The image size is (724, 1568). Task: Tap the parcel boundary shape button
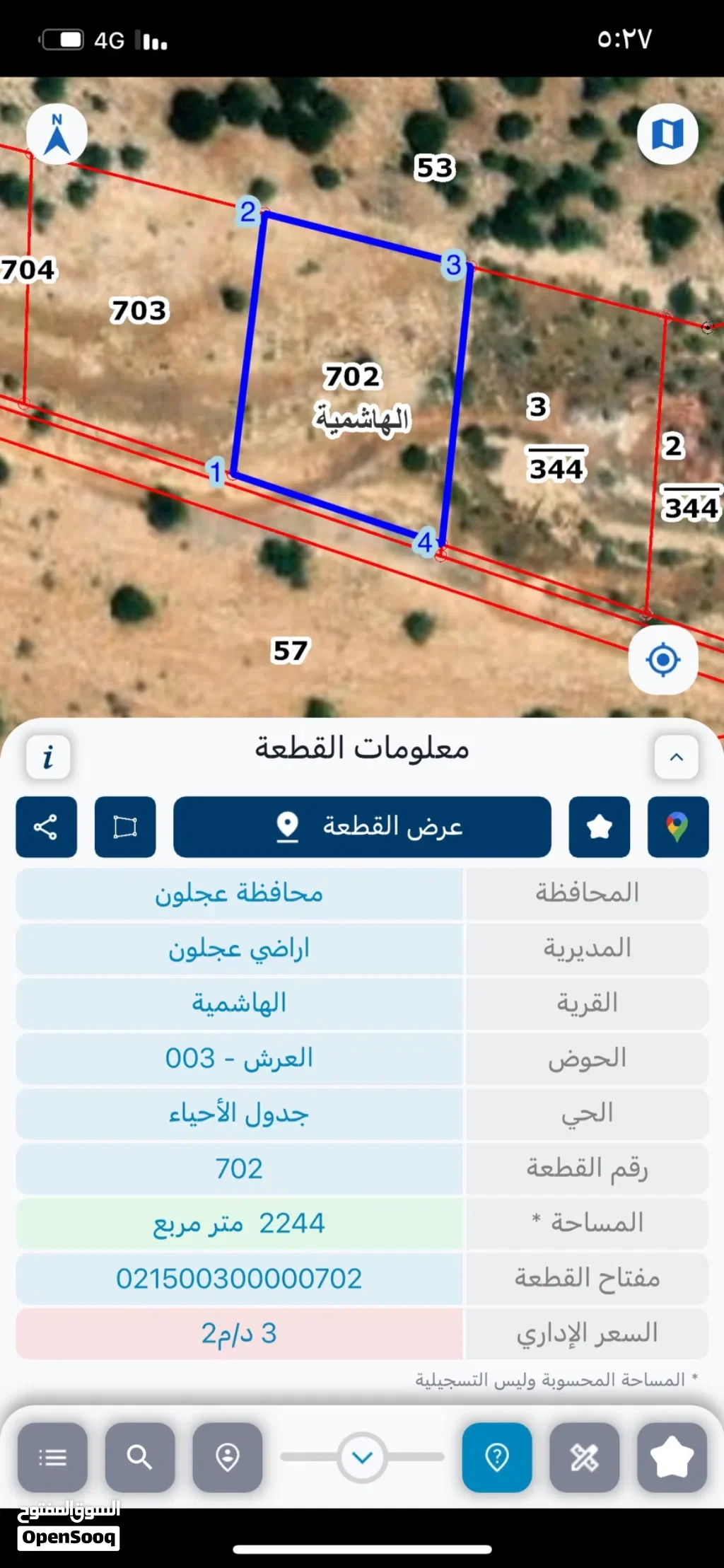click(125, 827)
